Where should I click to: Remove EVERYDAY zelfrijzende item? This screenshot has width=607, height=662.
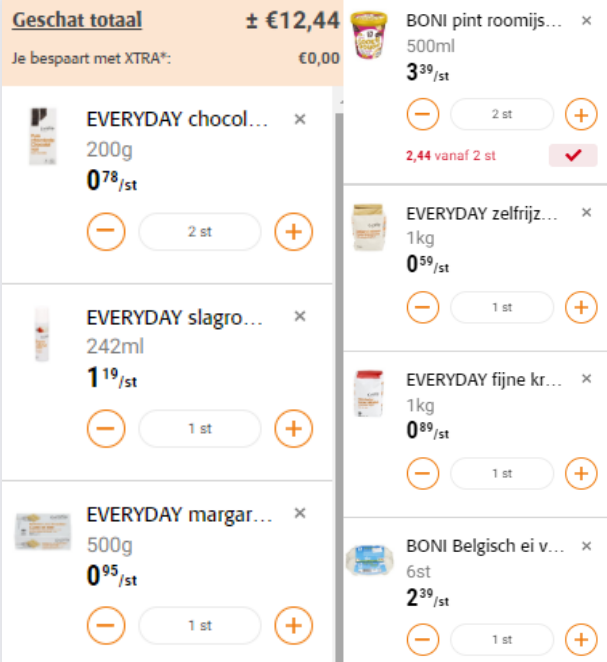pyautogui.click(x=586, y=212)
